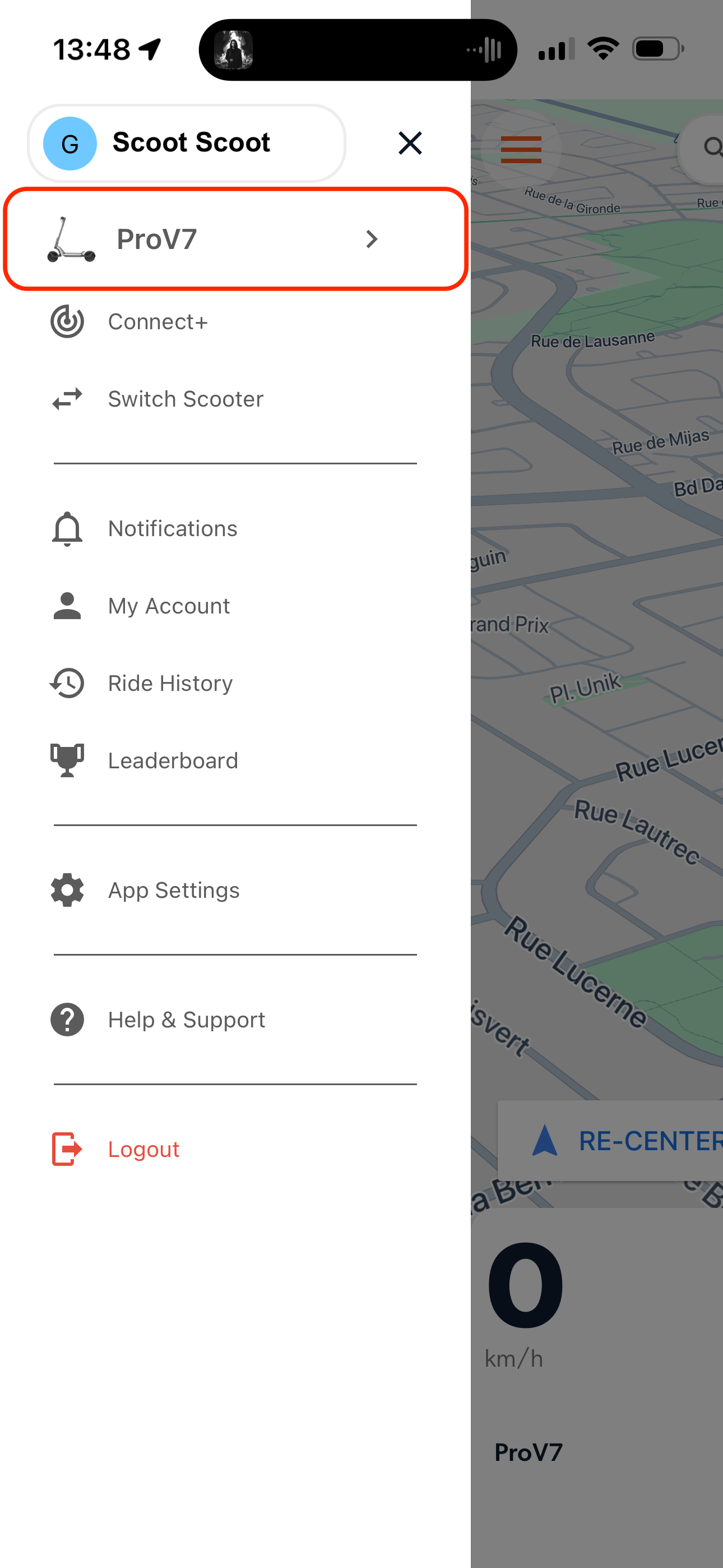
Task: Open Help & Support
Action: [x=186, y=1020]
